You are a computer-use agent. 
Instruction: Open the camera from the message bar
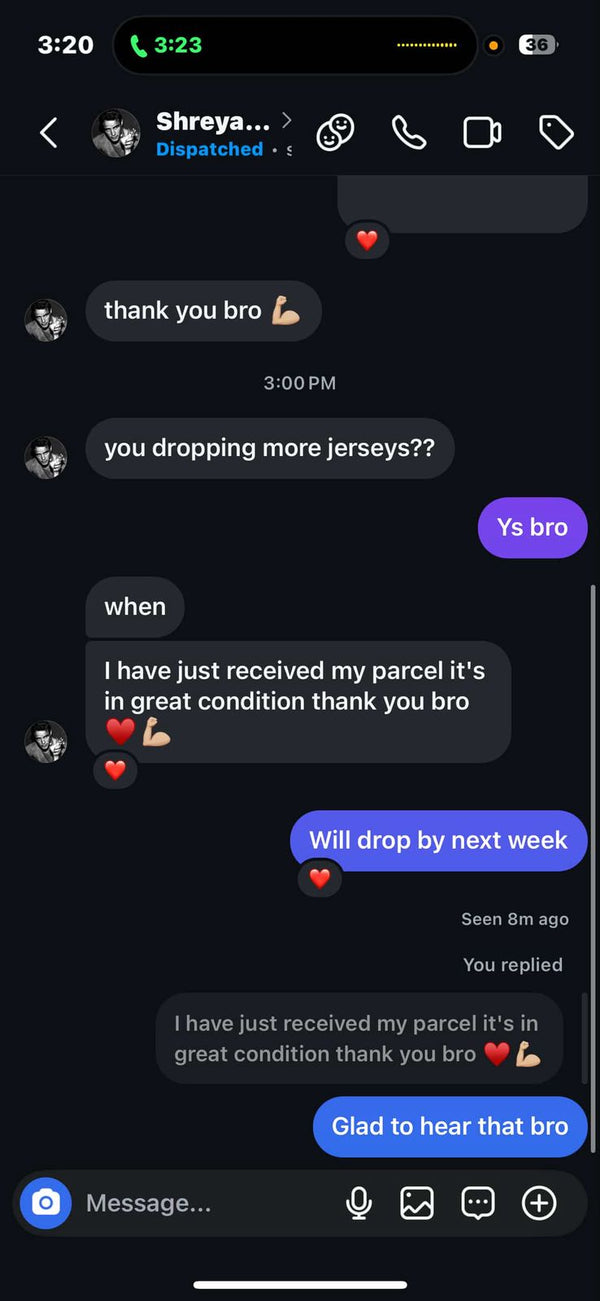coord(45,1203)
